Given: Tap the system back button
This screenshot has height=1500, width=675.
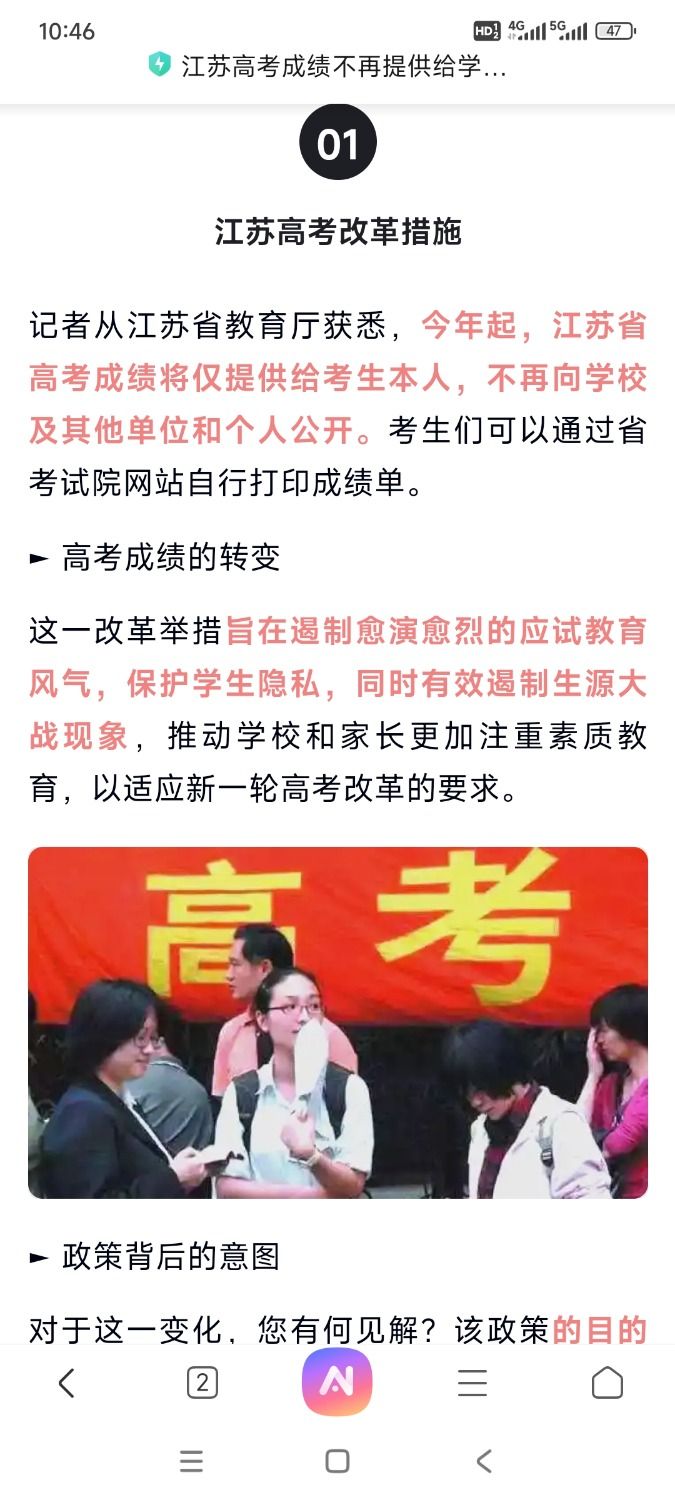Looking at the screenshot, I should click(484, 1461).
